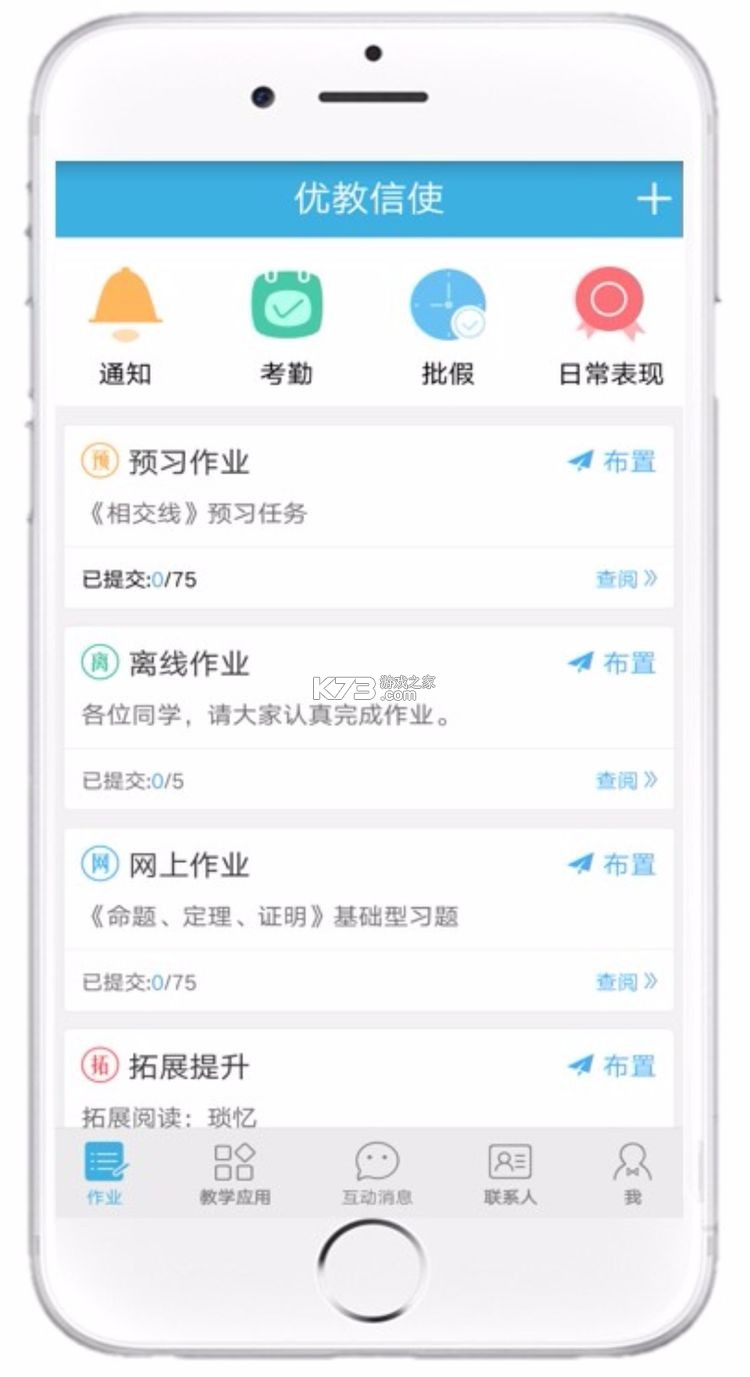Tap the 预 badge beside 预习作业
The image size is (750, 1377).
(x=102, y=461)
